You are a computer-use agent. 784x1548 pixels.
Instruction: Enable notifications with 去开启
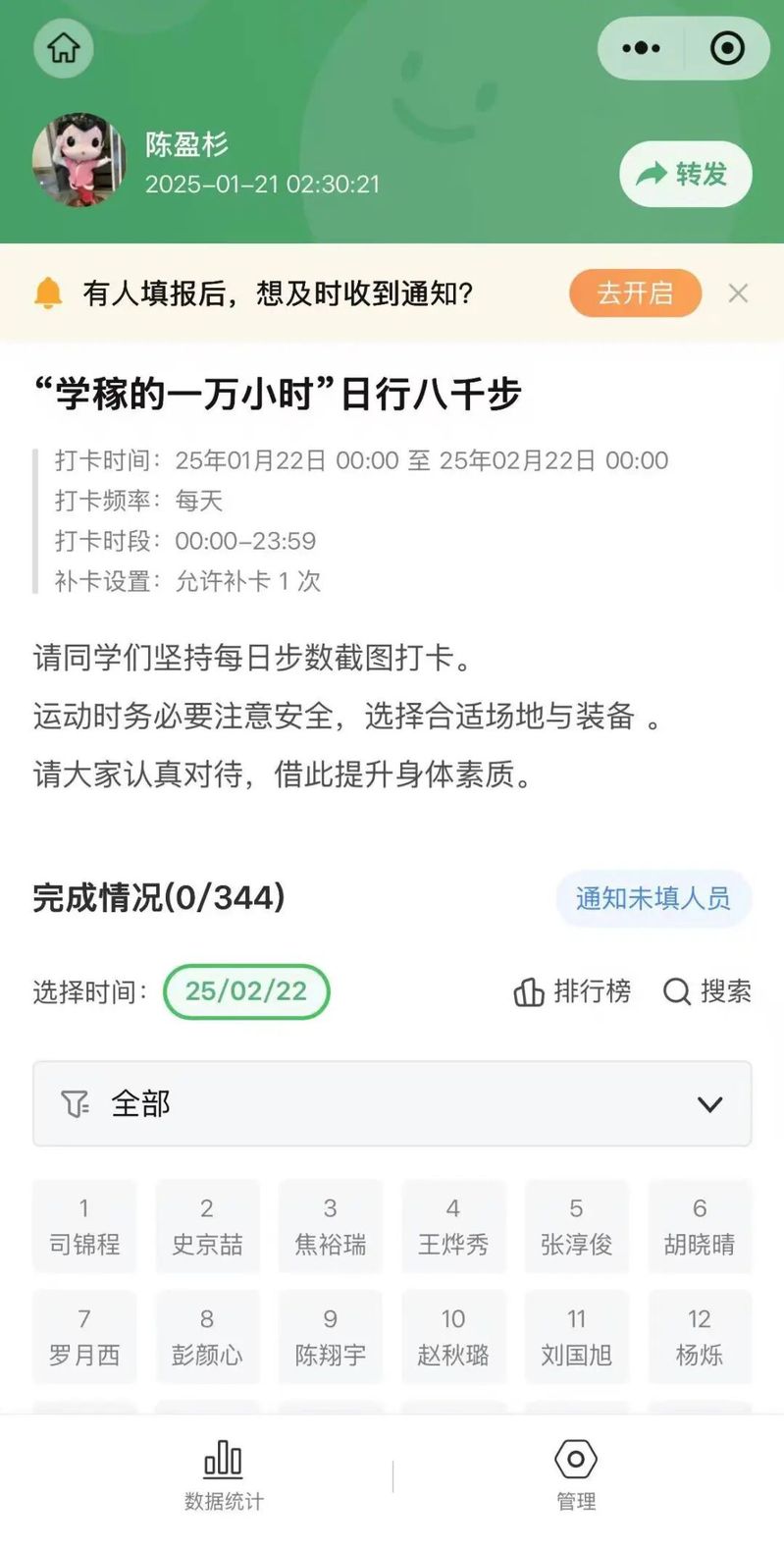635,293
